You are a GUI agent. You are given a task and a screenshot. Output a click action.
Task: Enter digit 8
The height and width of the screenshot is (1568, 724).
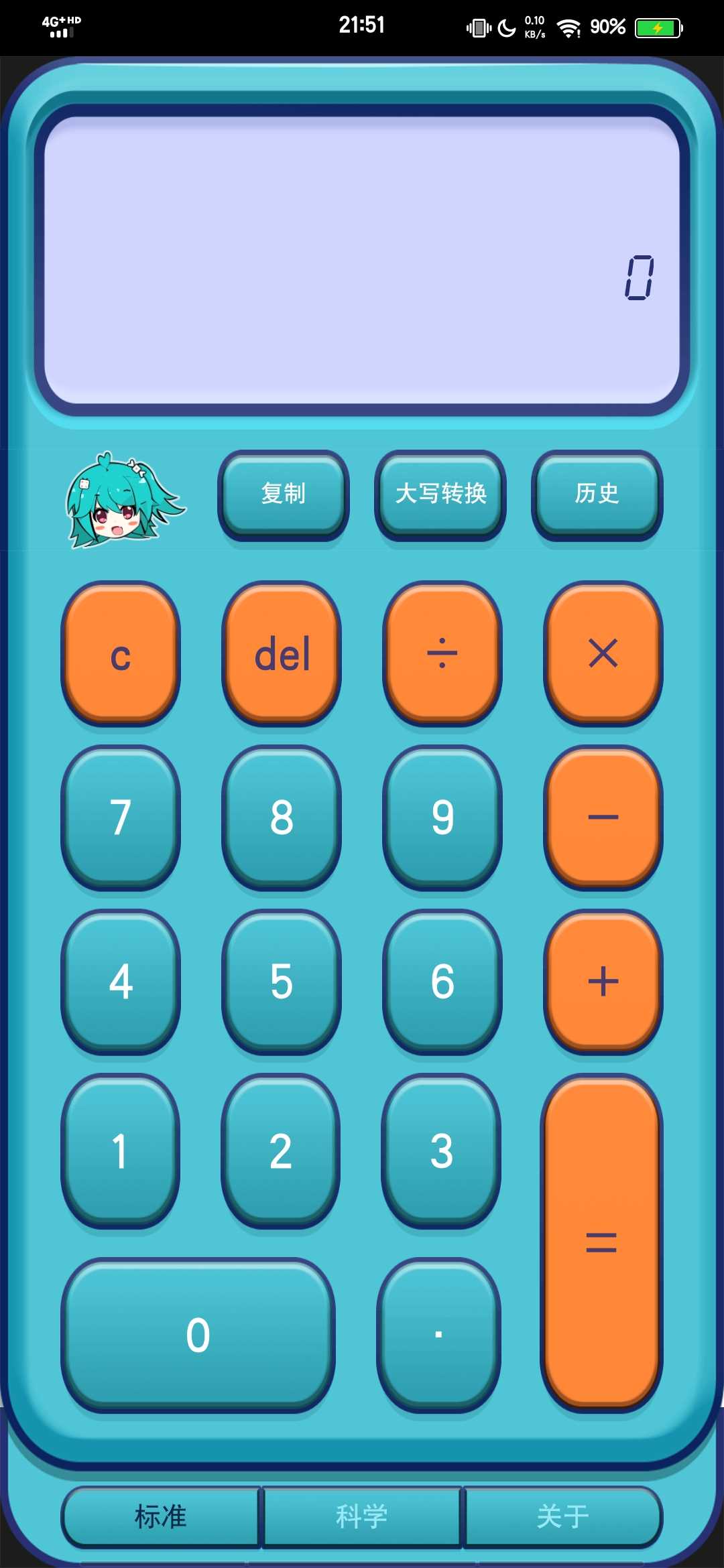click(282, 818)
